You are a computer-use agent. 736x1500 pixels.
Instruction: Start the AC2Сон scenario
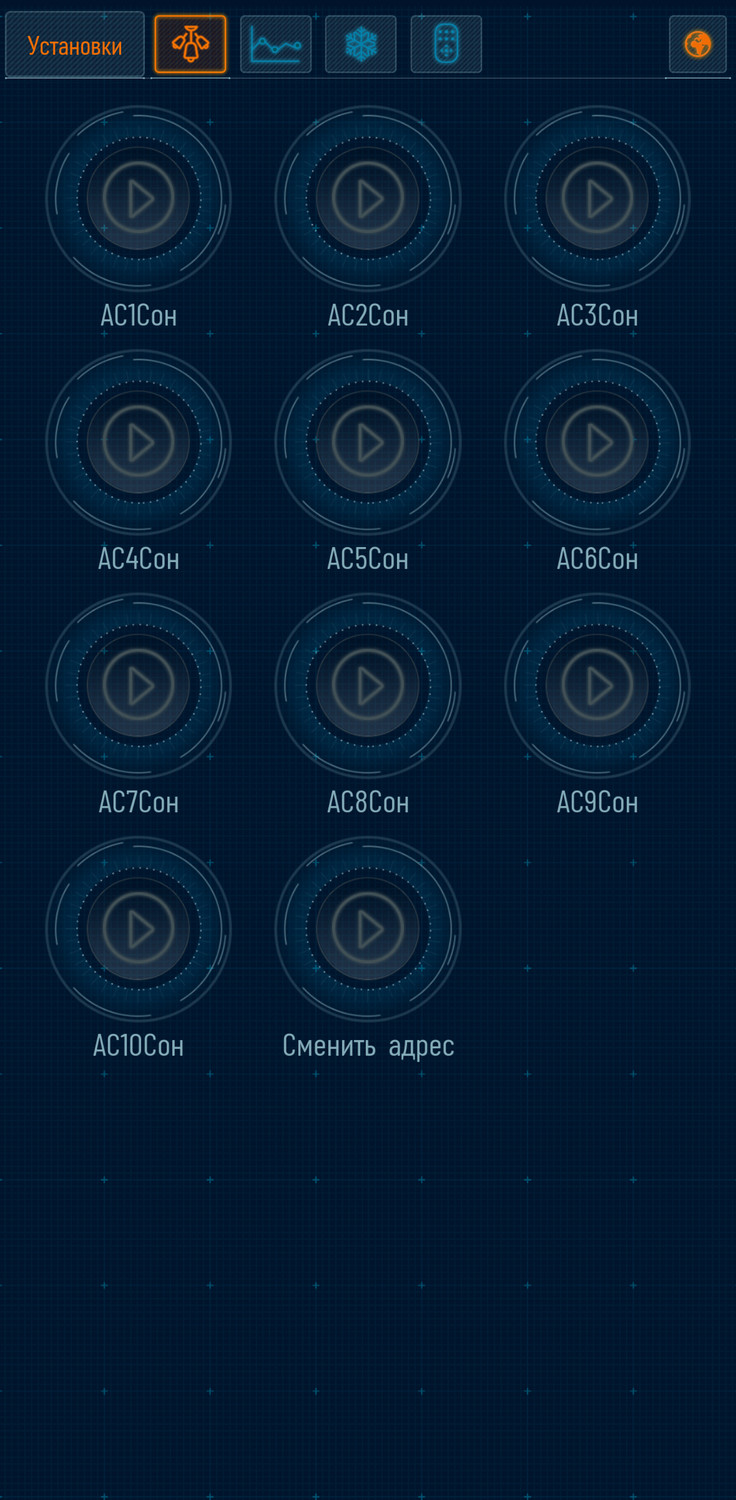click(x=368, y=199)
